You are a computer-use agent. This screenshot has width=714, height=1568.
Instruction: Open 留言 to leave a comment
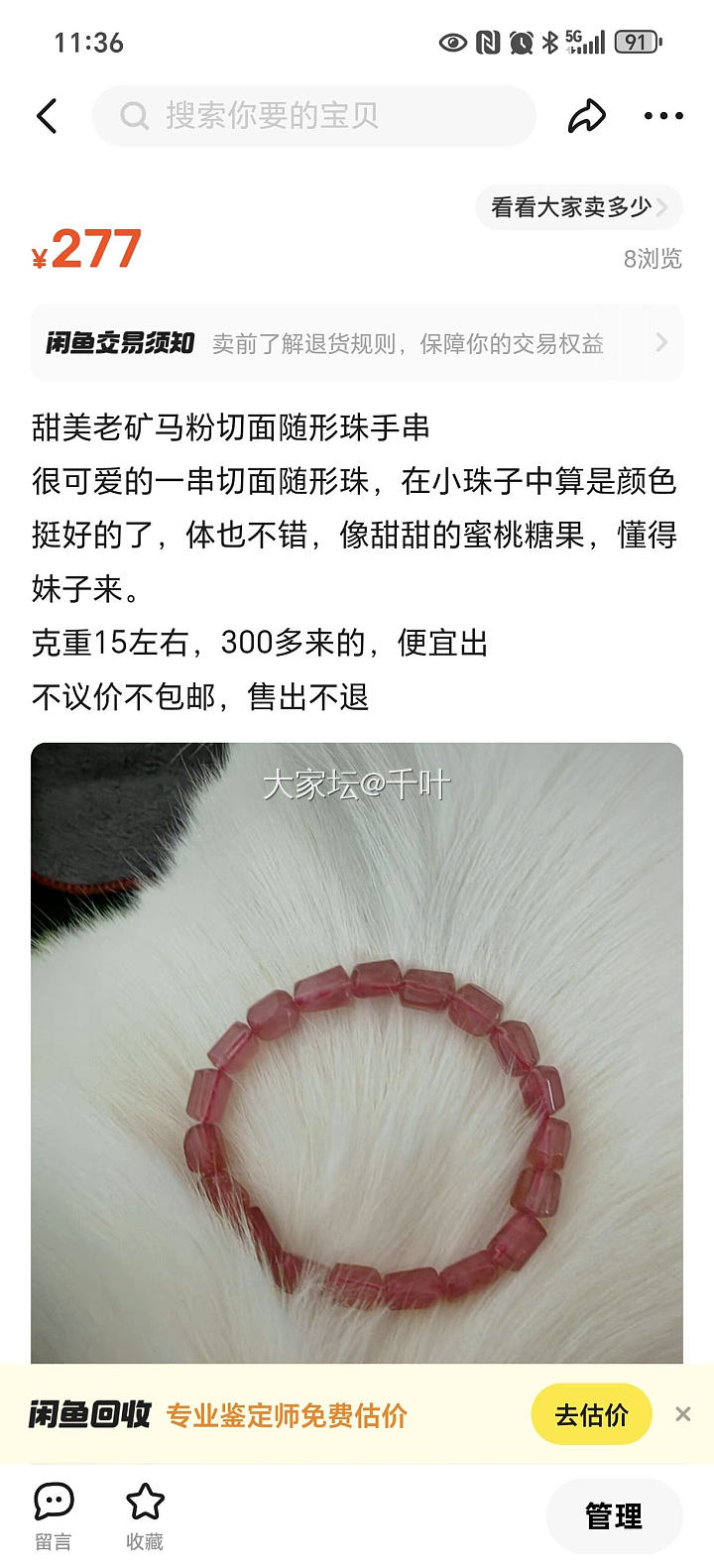tap(54, 1515)
